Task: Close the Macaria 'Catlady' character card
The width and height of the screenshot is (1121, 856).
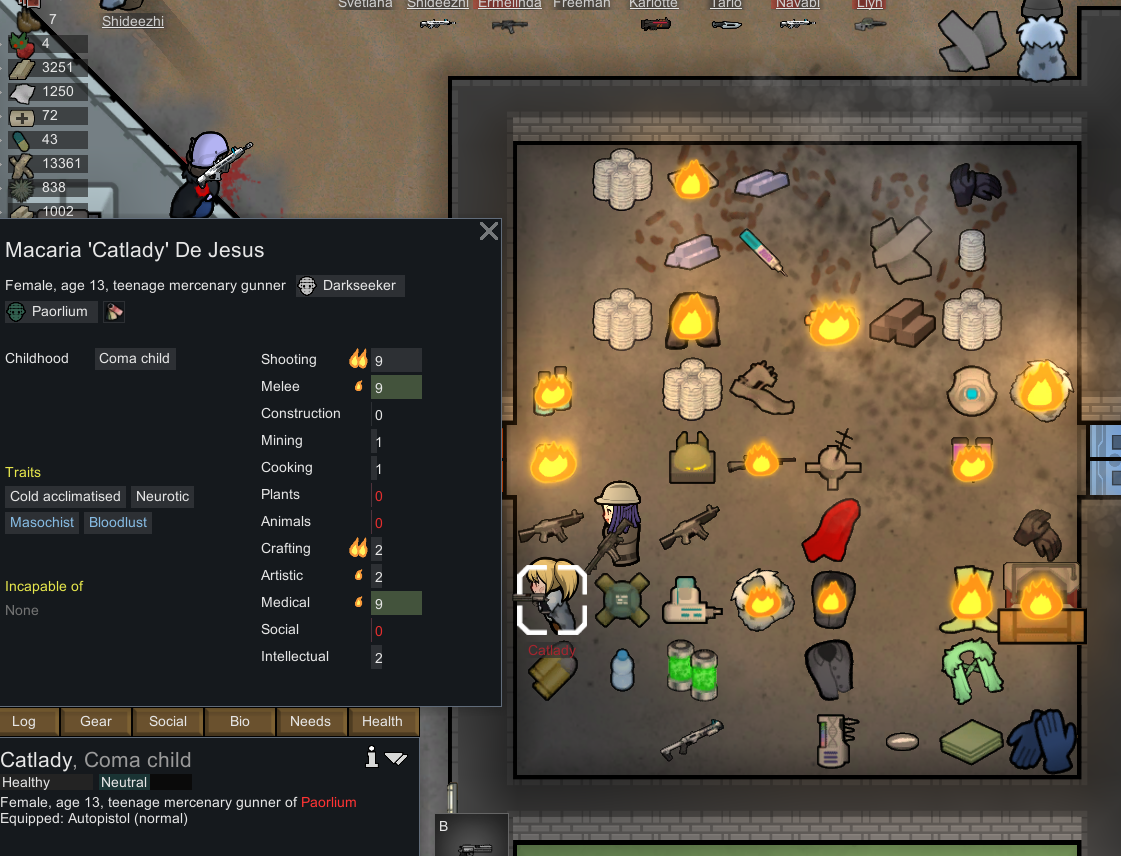Action: (x=488, y=232)
